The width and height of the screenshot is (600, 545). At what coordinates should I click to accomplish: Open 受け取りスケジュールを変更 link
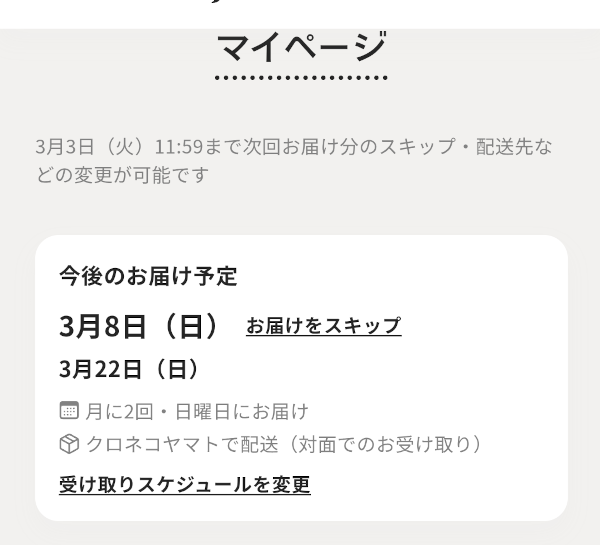coord(185,485)
